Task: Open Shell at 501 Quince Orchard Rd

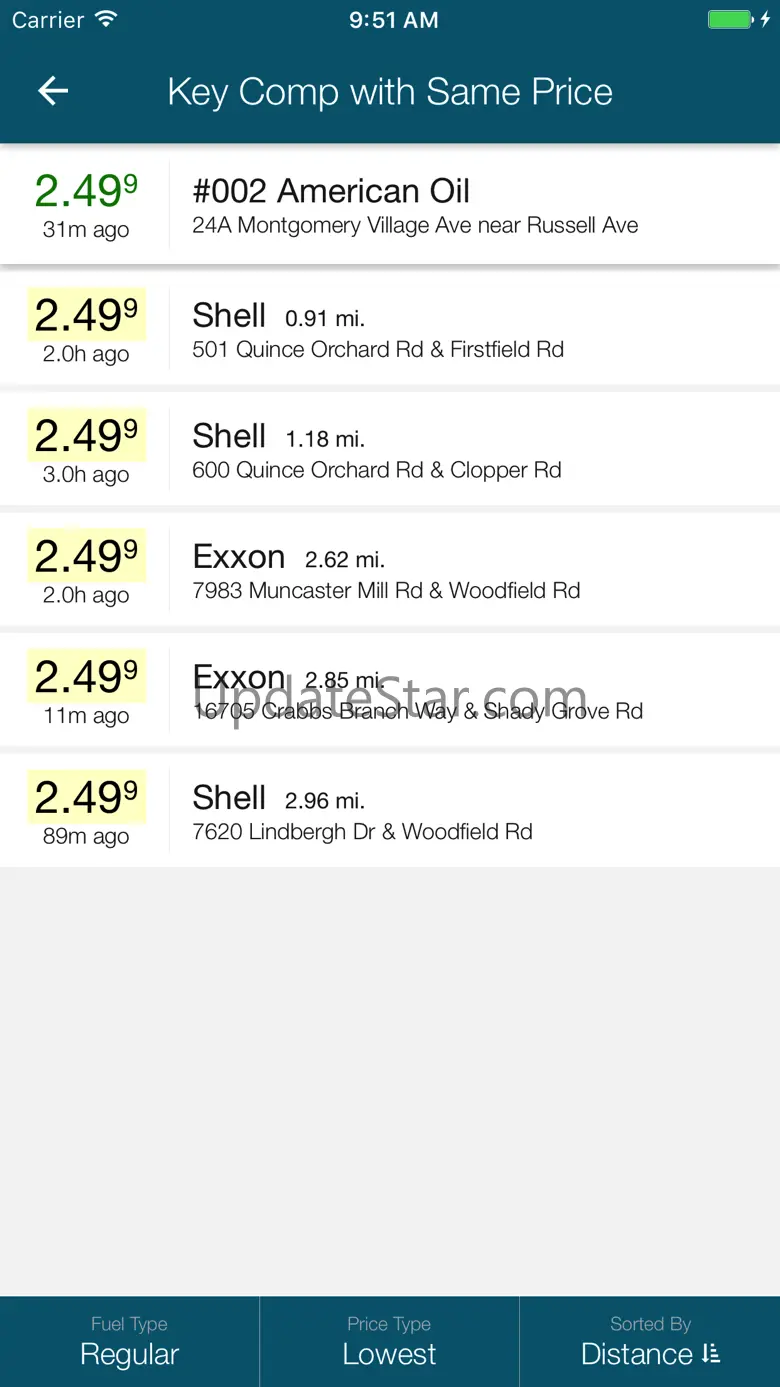Action: [x=415, y=329]
